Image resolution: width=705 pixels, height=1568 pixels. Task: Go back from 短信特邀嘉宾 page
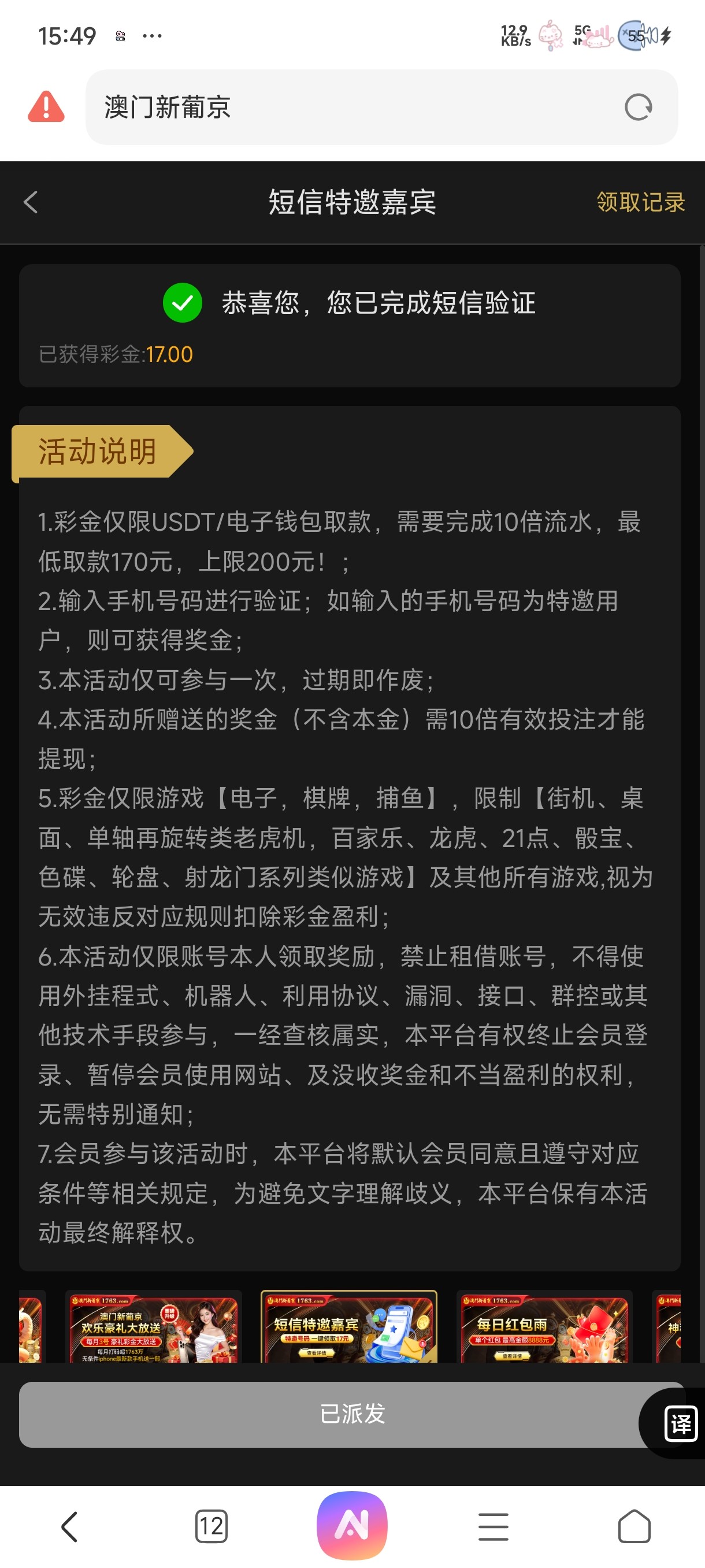[x=31, y=202]
